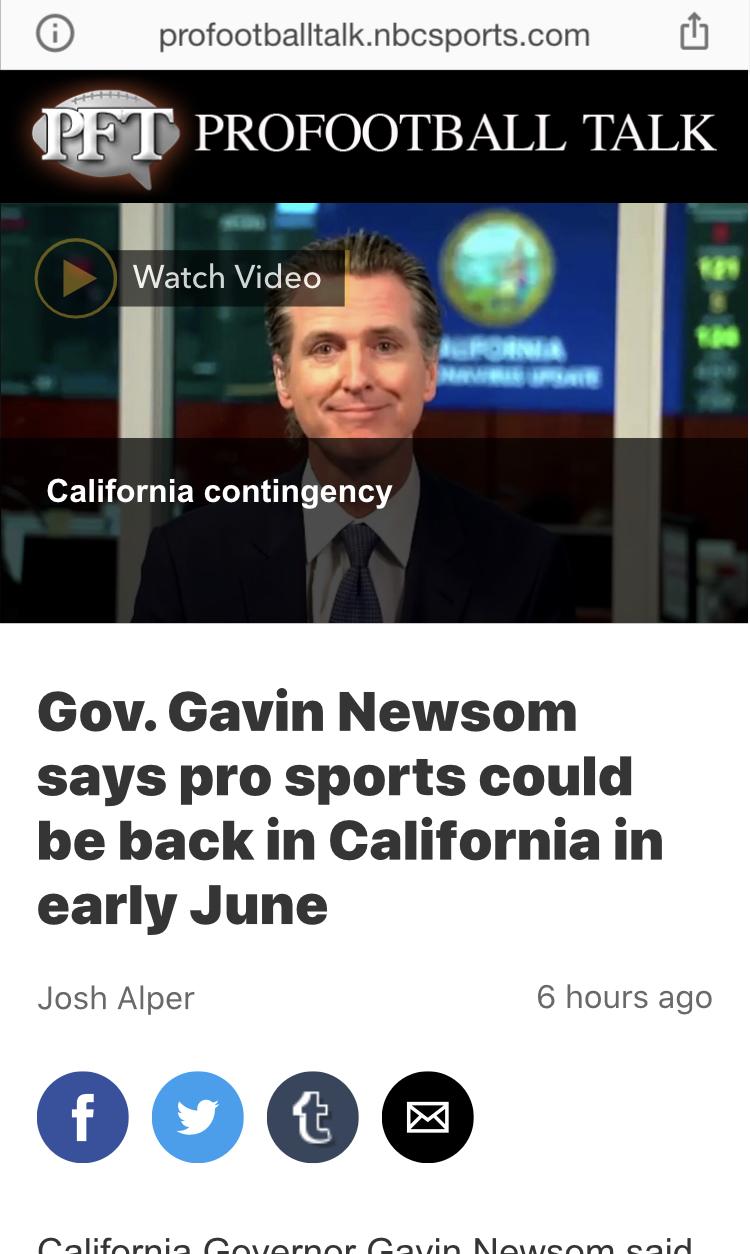Share article on Facebook
Viewport: 750px width, 1254px height.
point(83,1117)
